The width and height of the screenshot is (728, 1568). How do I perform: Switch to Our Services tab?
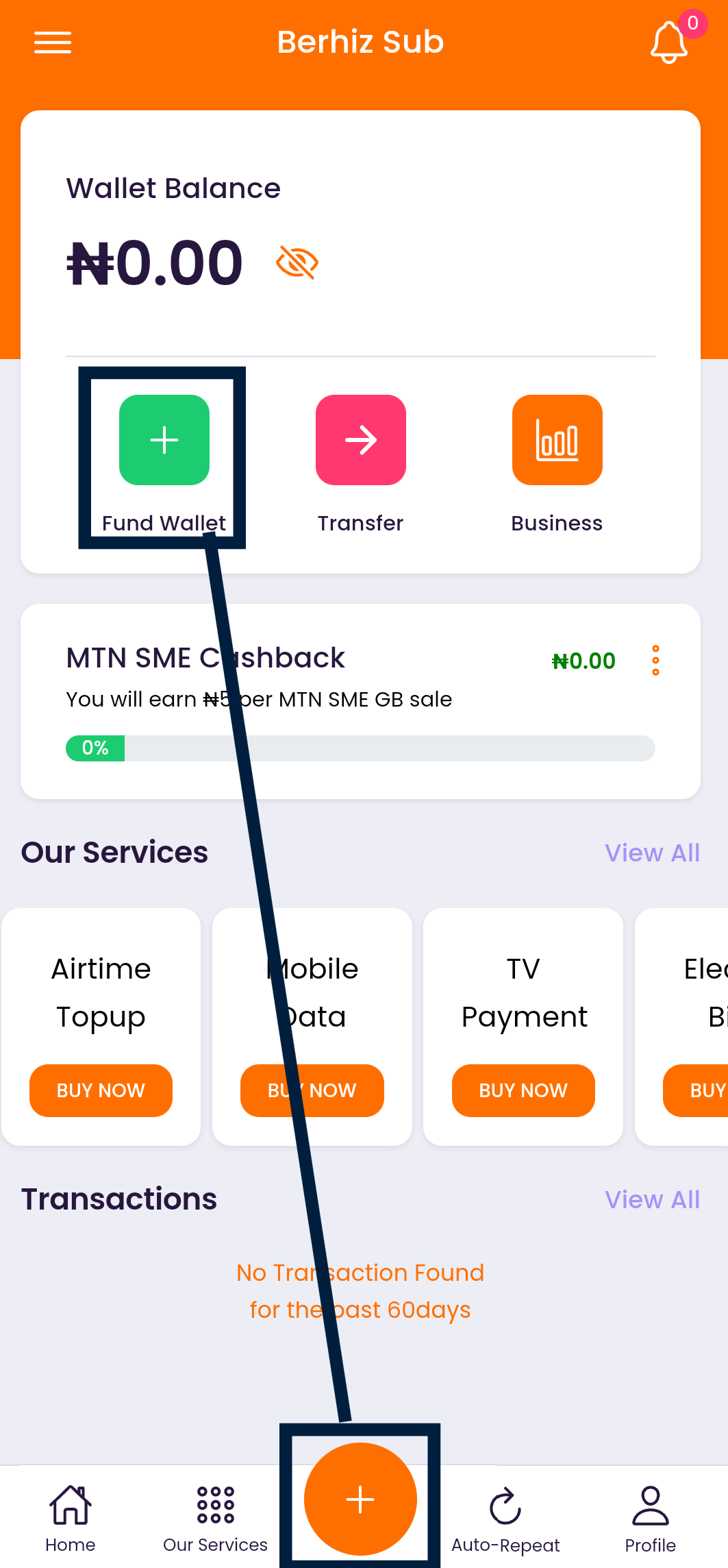tap(215, 1518)
